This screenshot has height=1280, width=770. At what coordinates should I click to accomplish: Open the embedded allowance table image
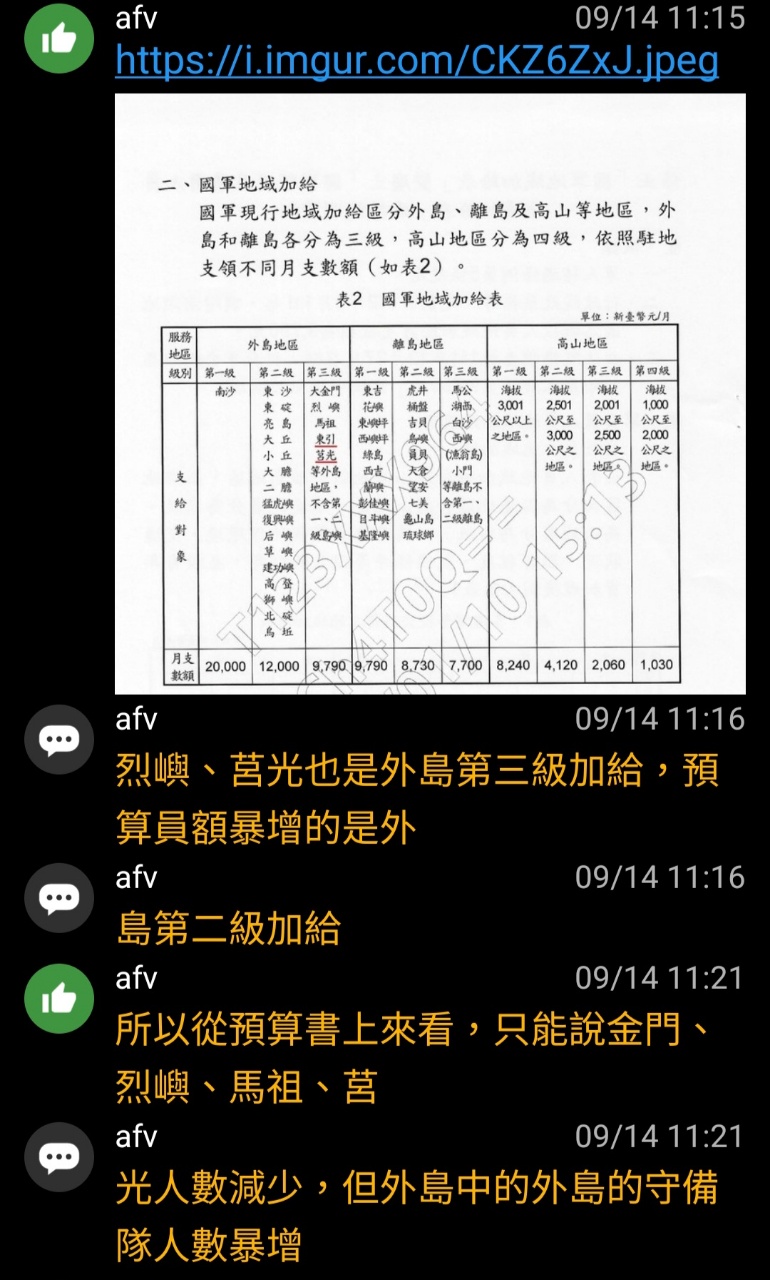430,394
